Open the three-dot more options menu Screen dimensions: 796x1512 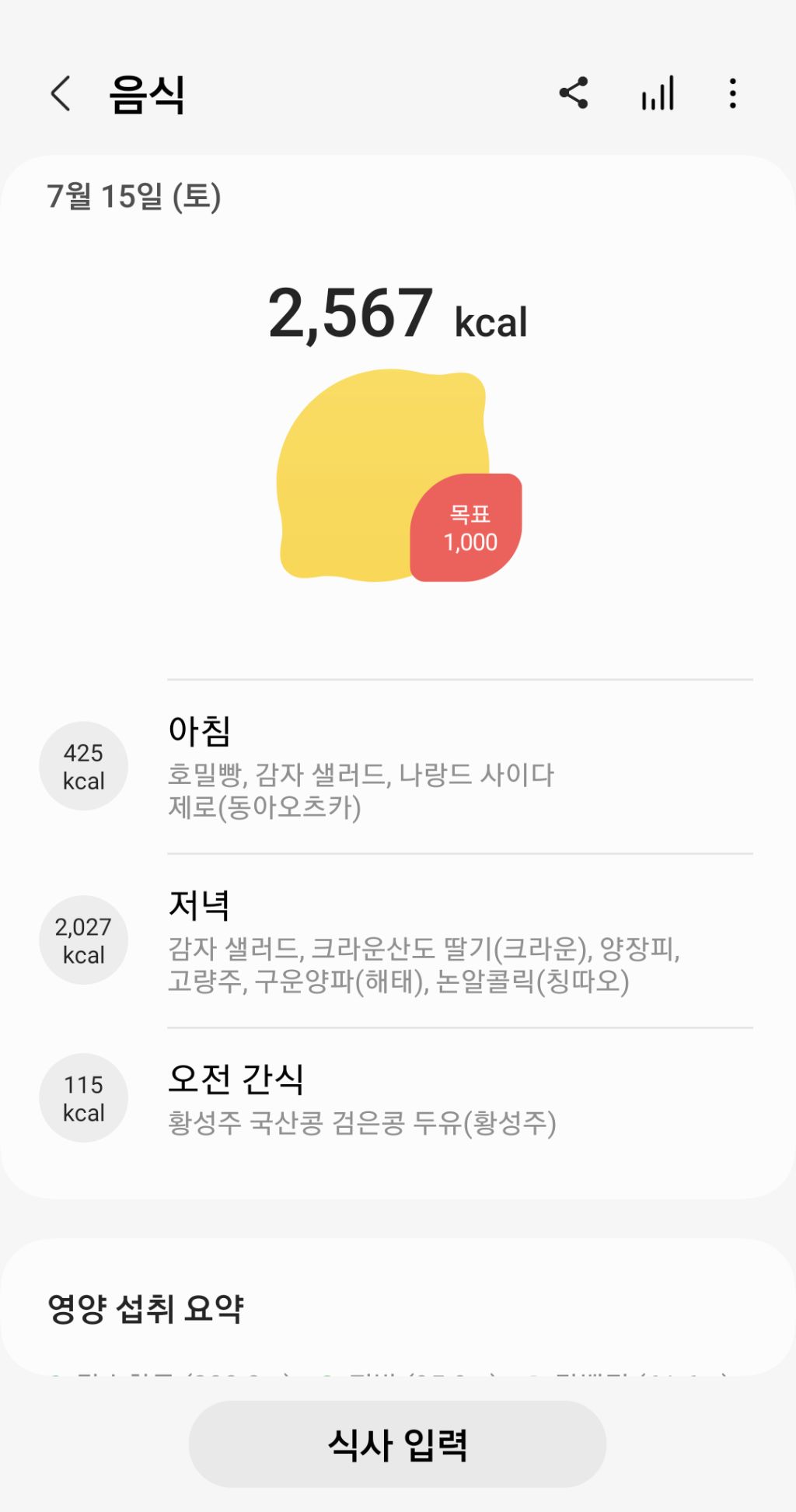click(731, 93)
